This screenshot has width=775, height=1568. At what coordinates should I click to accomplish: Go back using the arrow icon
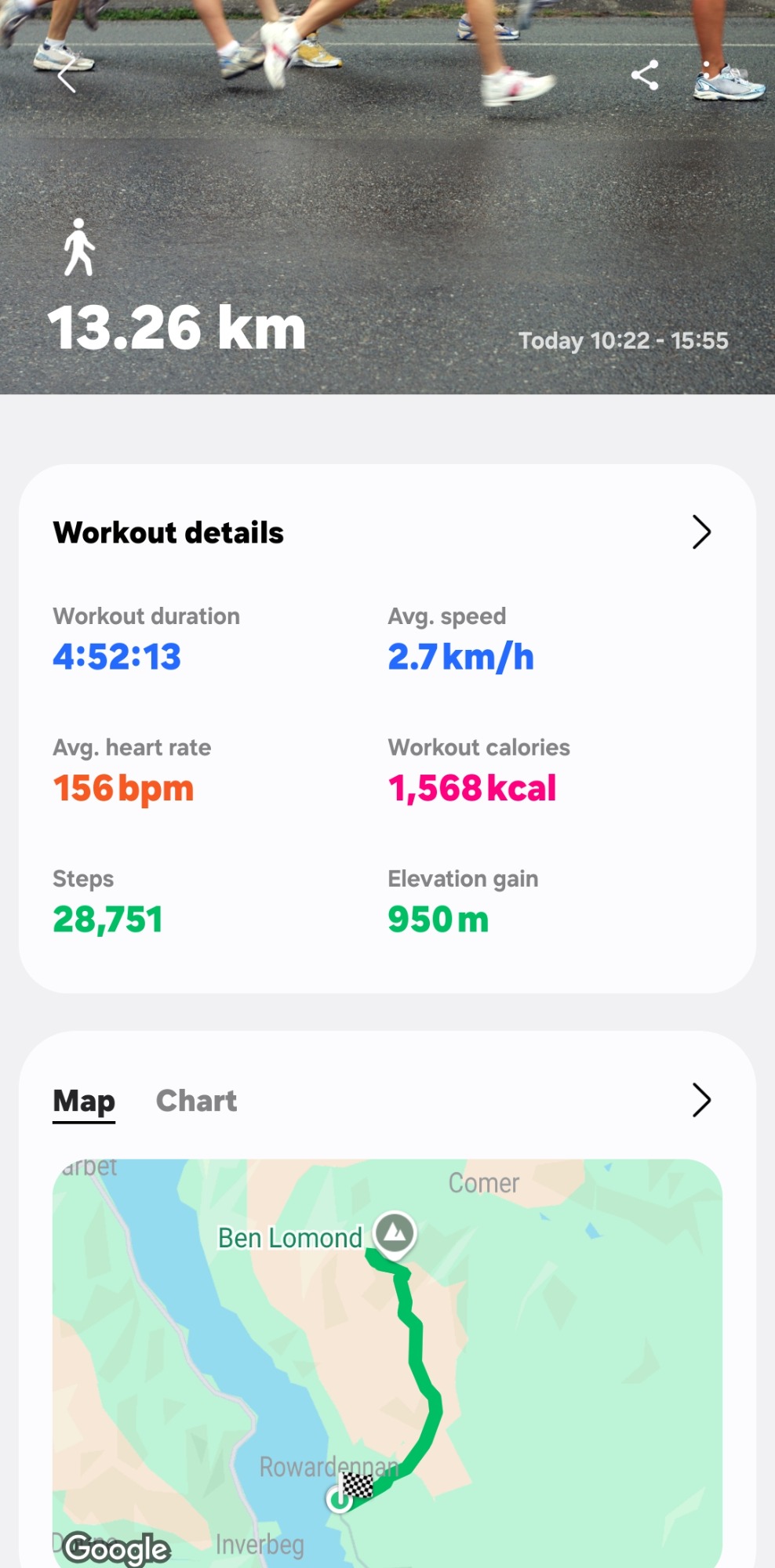(67, 76)
